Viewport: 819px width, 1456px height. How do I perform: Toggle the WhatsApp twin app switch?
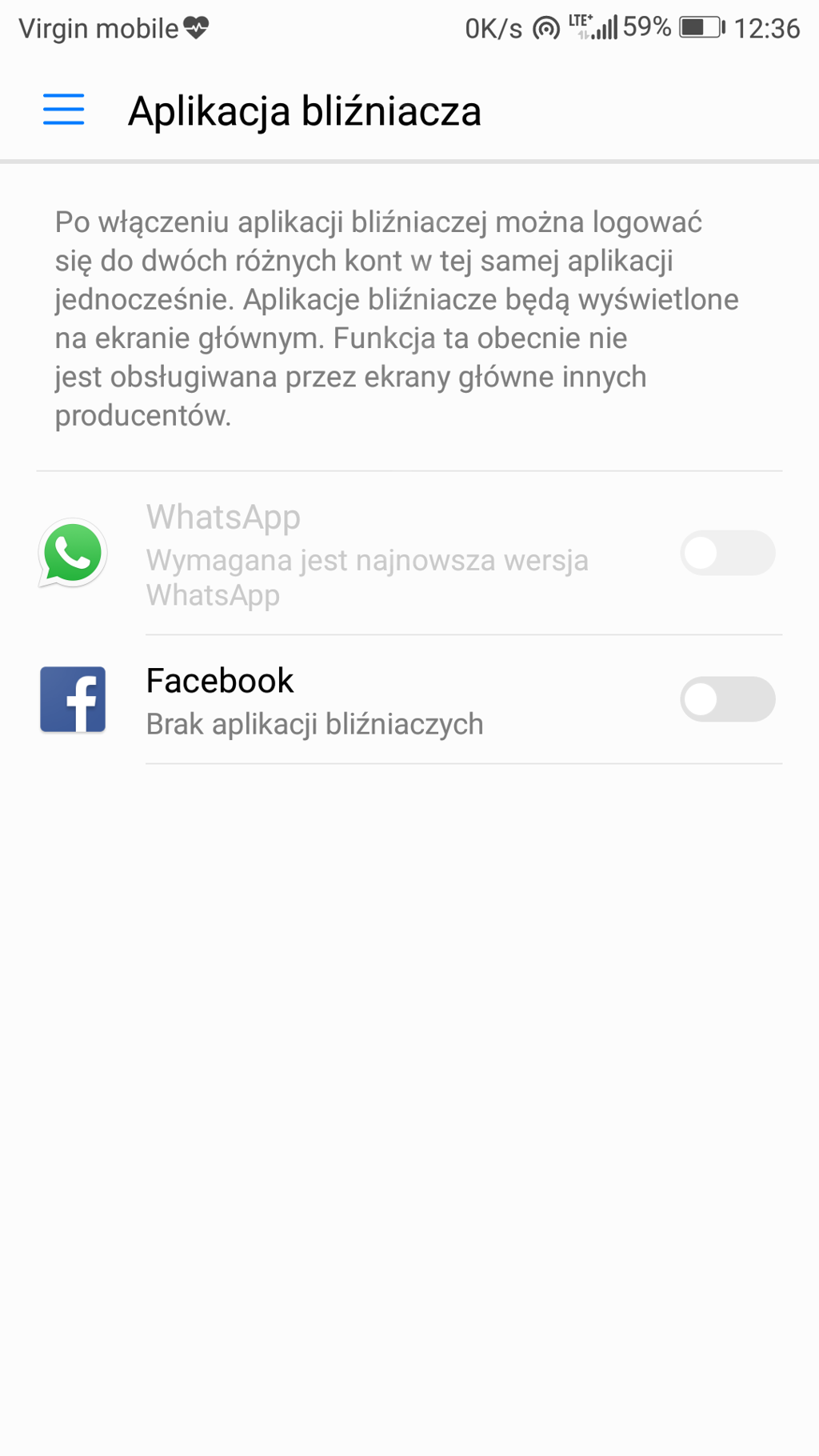coord(726,553)
